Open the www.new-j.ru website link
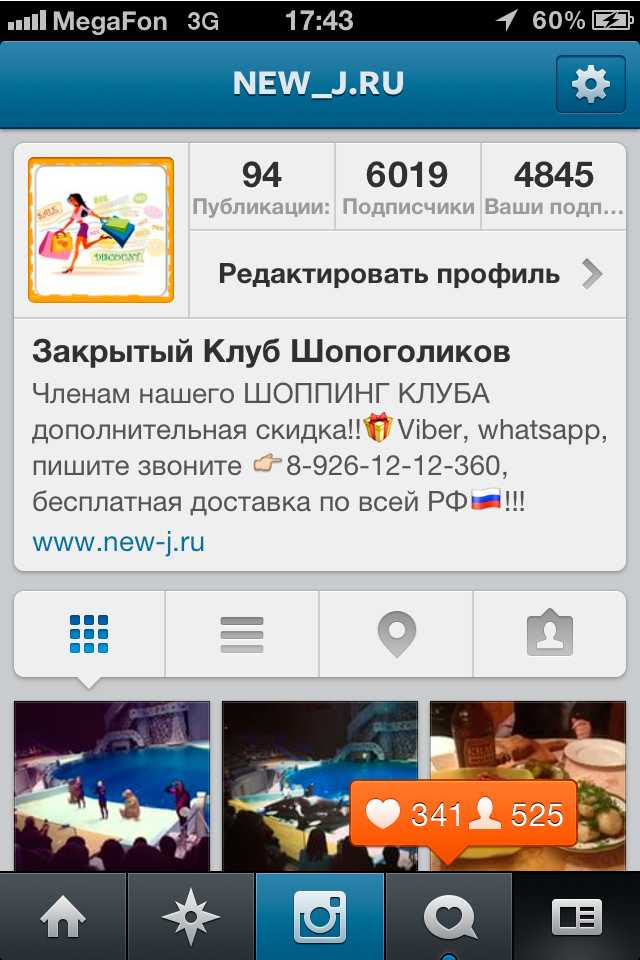Viewport: 640px width, 960px height. click(119, 543)
